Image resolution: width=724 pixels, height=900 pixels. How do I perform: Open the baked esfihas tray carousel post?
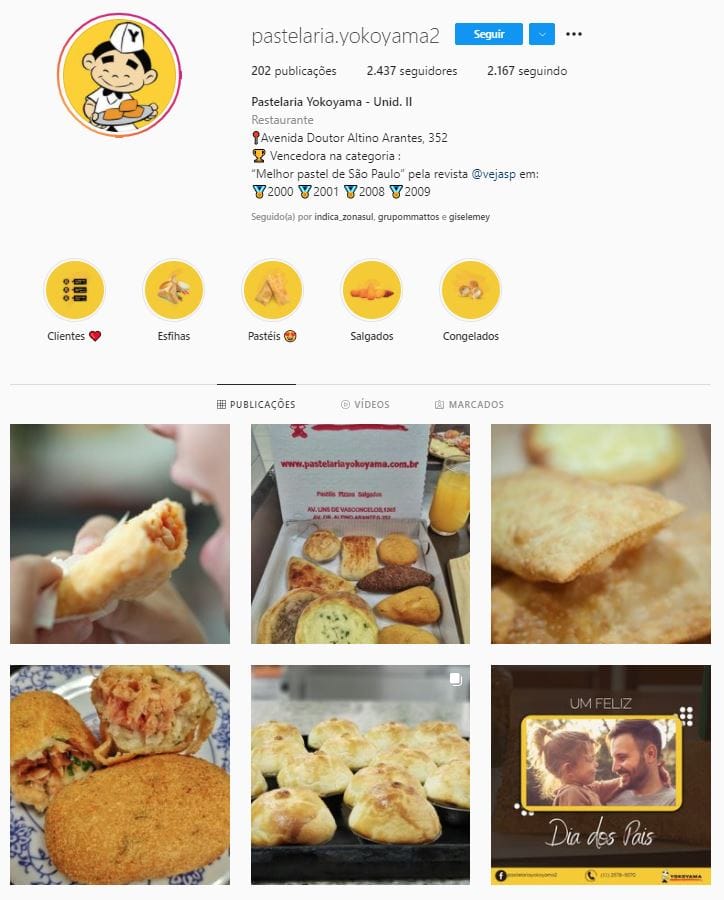click(360, 775)
